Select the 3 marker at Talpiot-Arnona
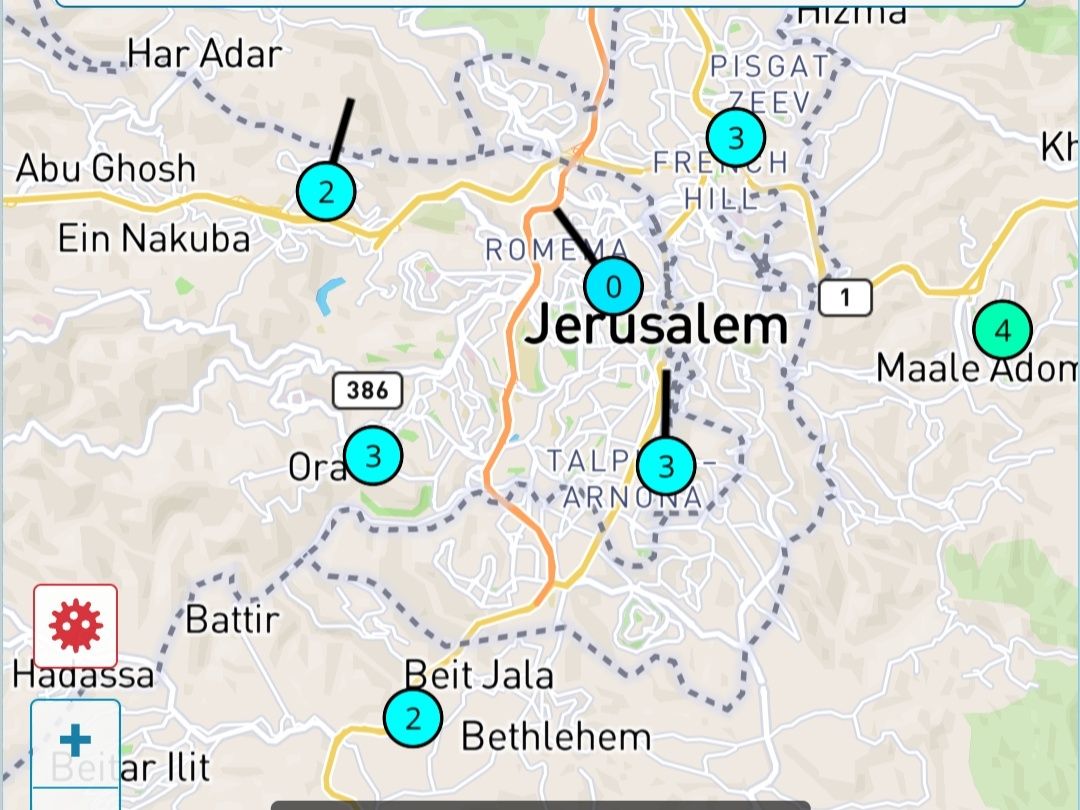 667,465
